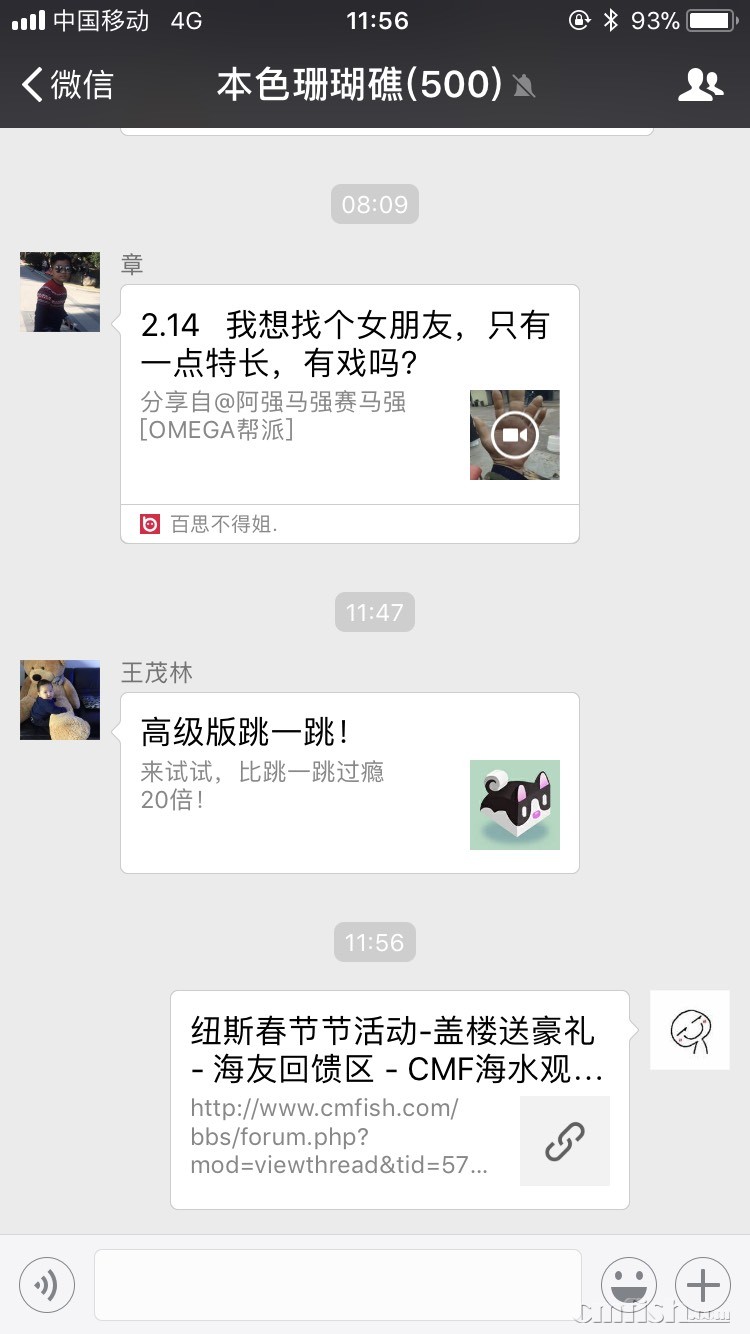Go back to the 微信 chat list

pos(68,85)
